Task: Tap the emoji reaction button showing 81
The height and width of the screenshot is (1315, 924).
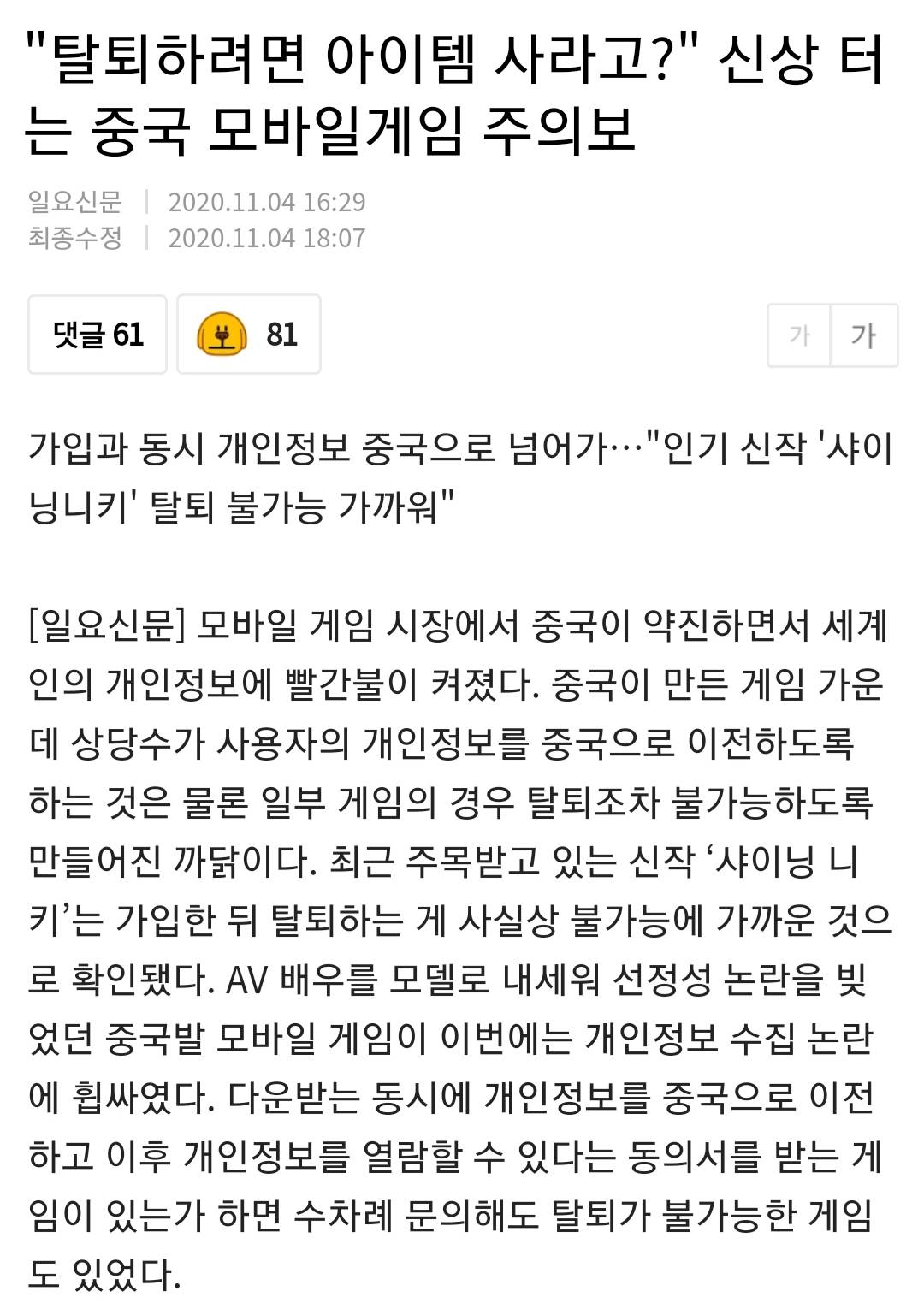Action: coord(249,335)
